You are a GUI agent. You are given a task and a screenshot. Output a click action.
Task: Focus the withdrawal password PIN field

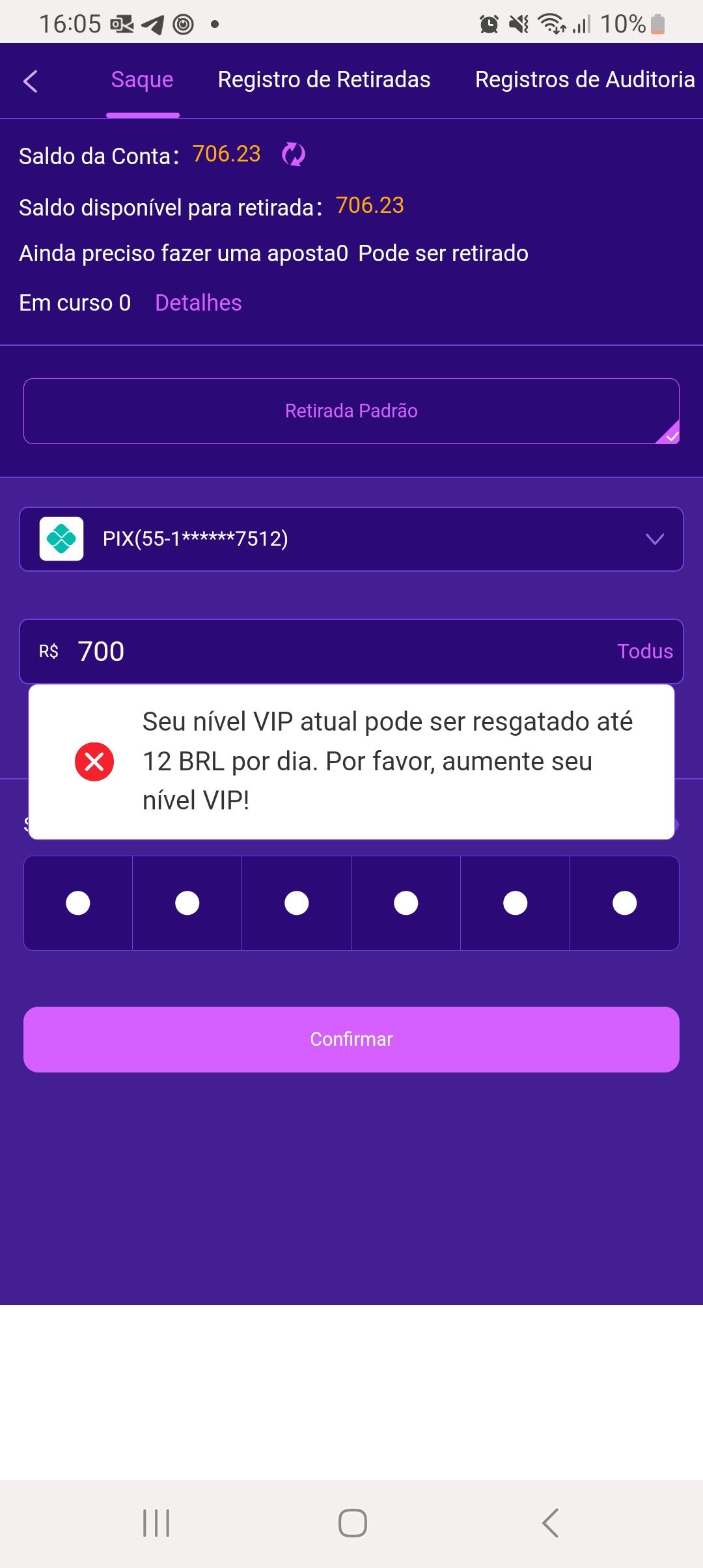(351, 903)
